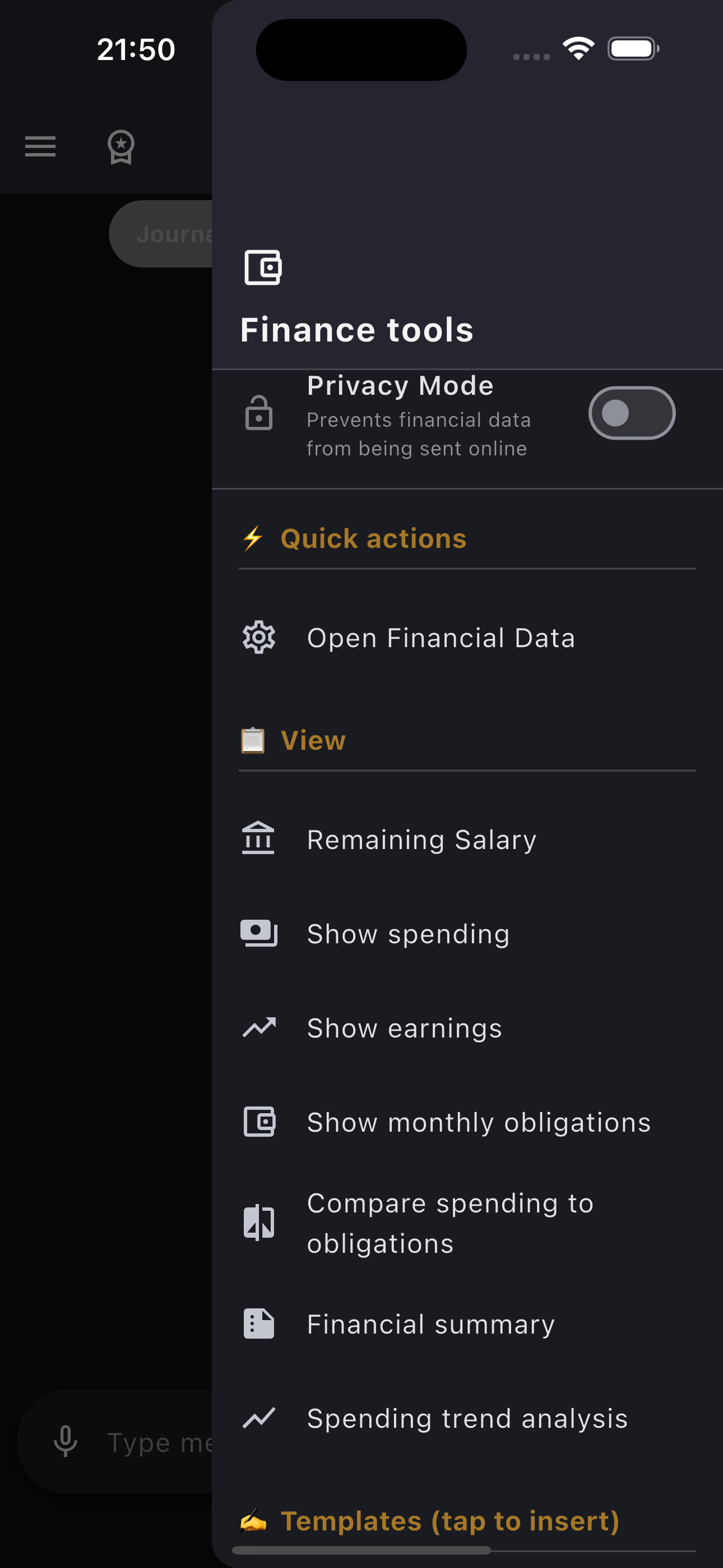The height and width of the screenshot is (1568, 723).
Task: Click the award badge icon in top bar
Action: point(121,147)
